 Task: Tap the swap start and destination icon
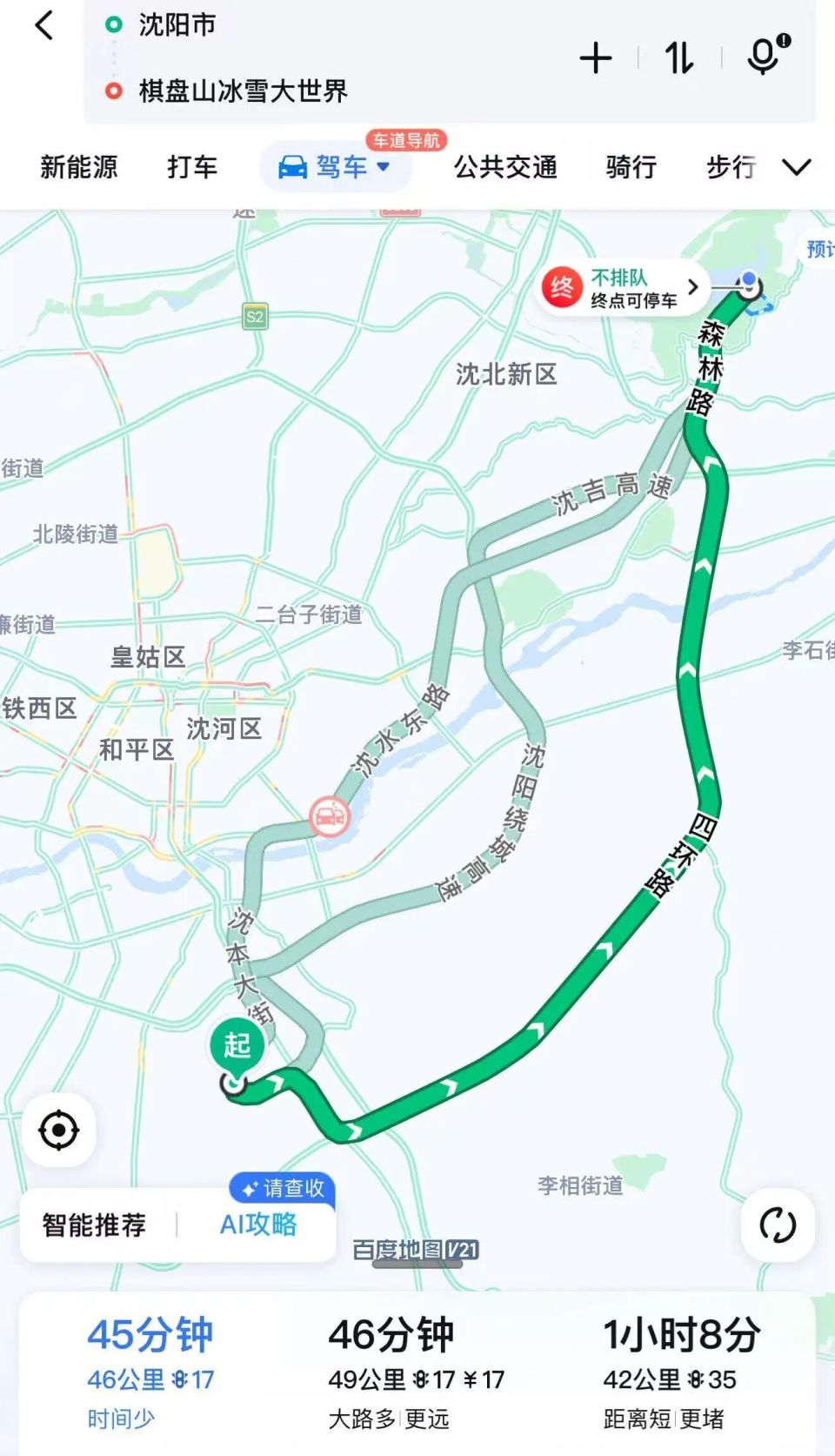click(x=678, y=57)
